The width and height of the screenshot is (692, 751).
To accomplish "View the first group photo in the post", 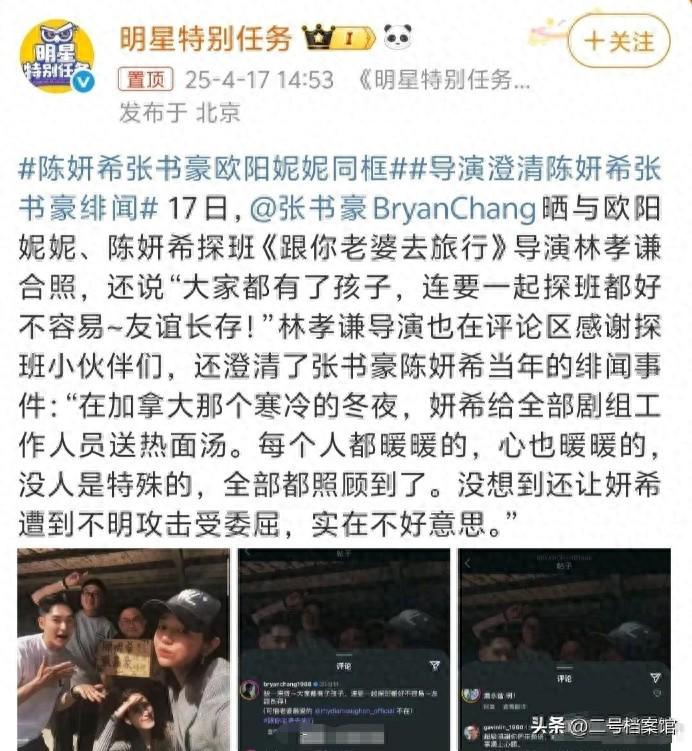I will [x=122, y=648].
